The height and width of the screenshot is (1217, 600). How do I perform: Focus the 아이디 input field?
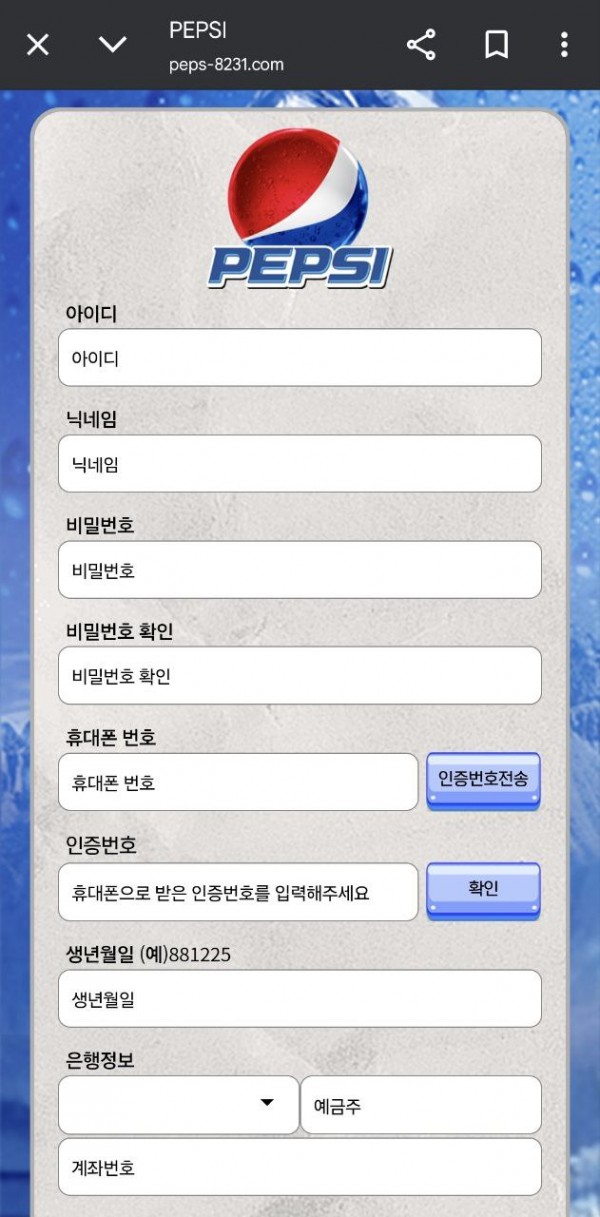coord(299,357)
